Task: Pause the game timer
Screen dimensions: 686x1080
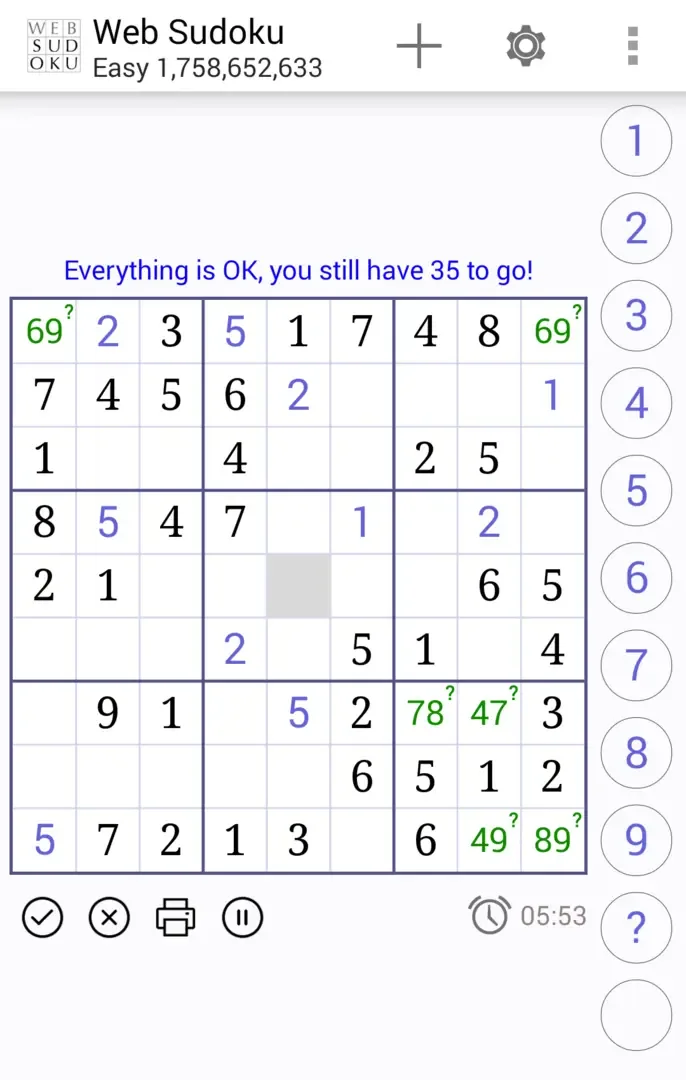Action: pos(242,917)
